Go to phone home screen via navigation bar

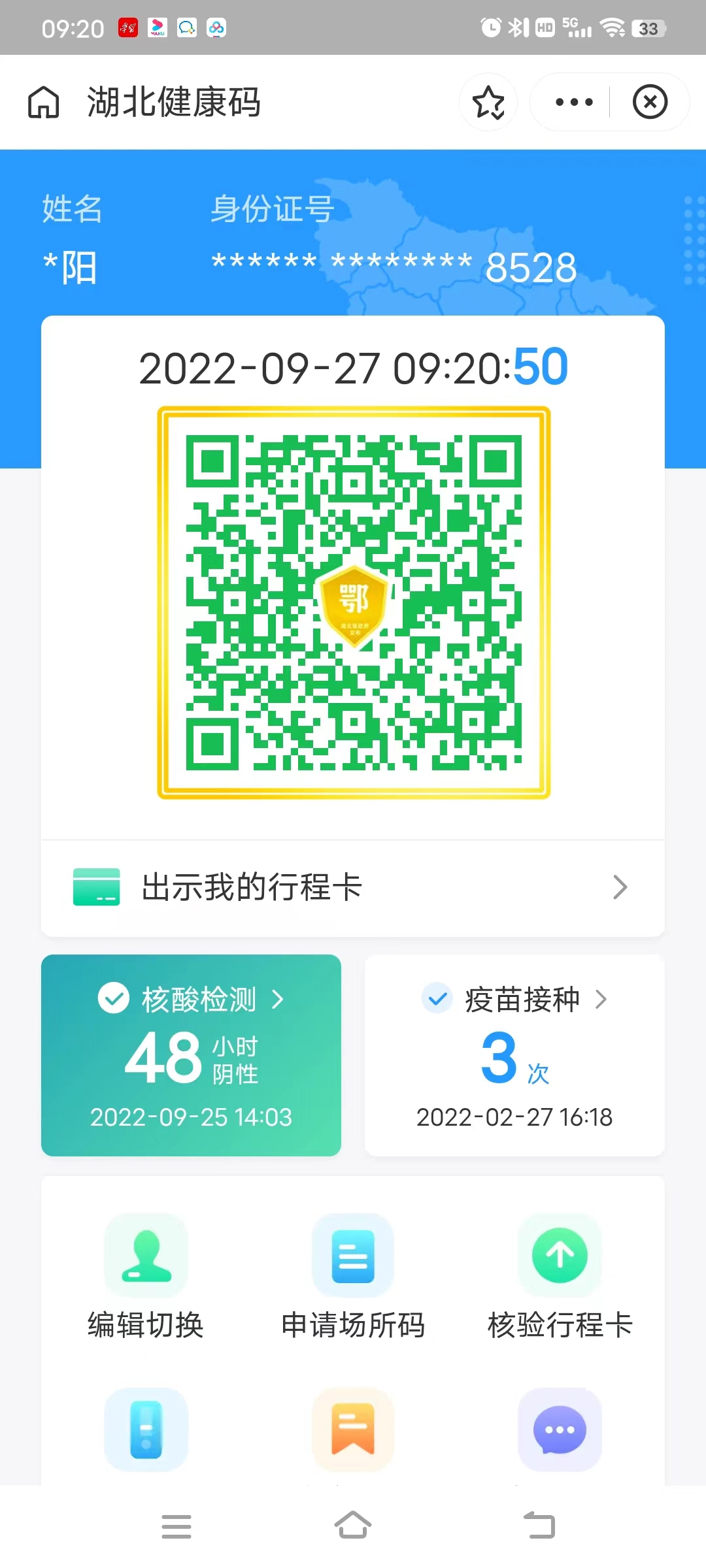click(353, 1526)
